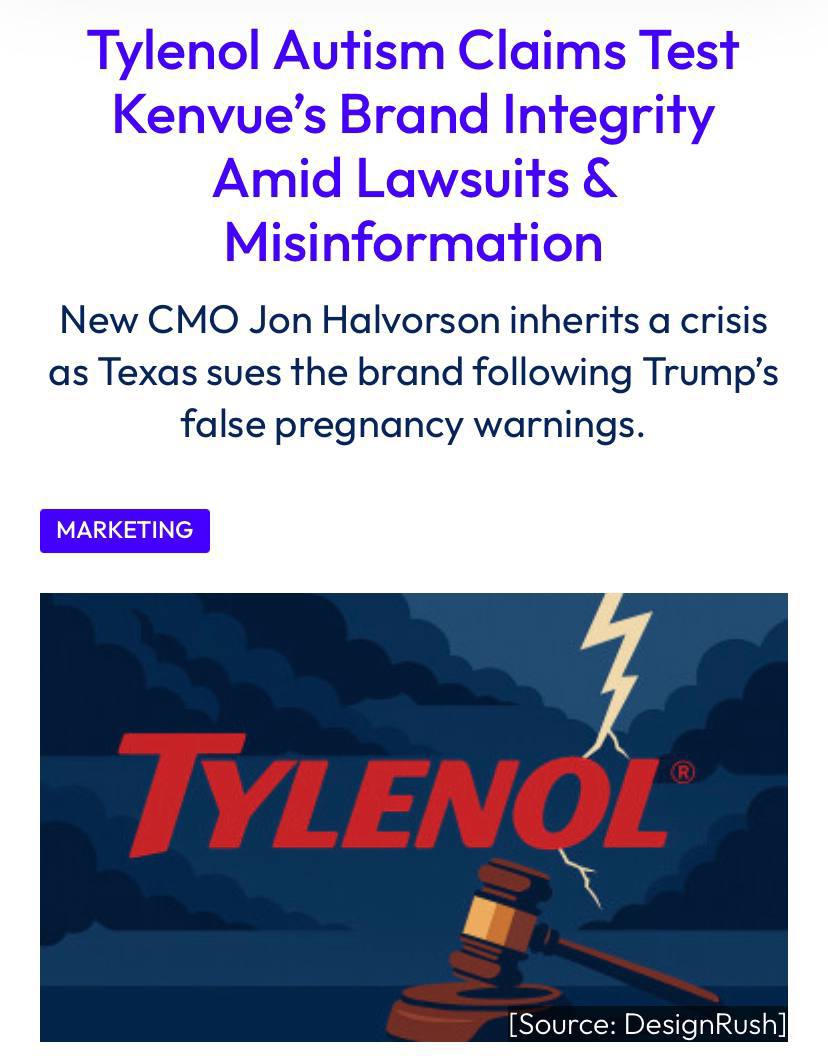Open the MARKETING category tag
This screenshot has height=1060, width=828.
pos(125,530)
